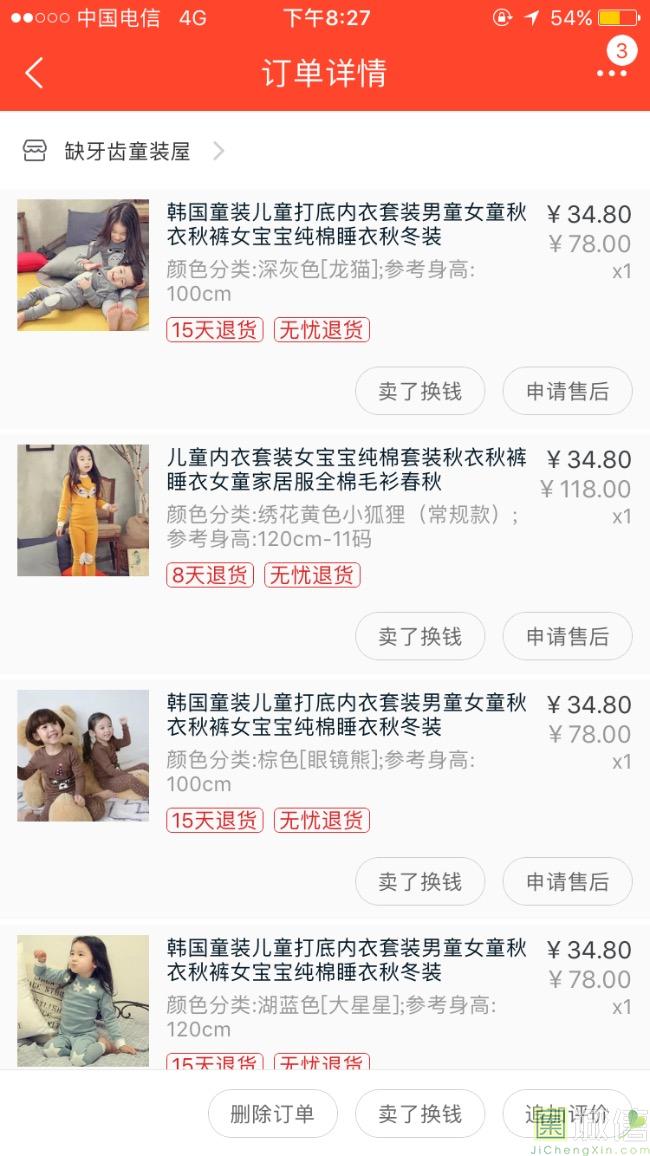Open the 缺牙齿童装屋 store page
This screenshot has width=650, height=1156.
click(x=127, y=151)
